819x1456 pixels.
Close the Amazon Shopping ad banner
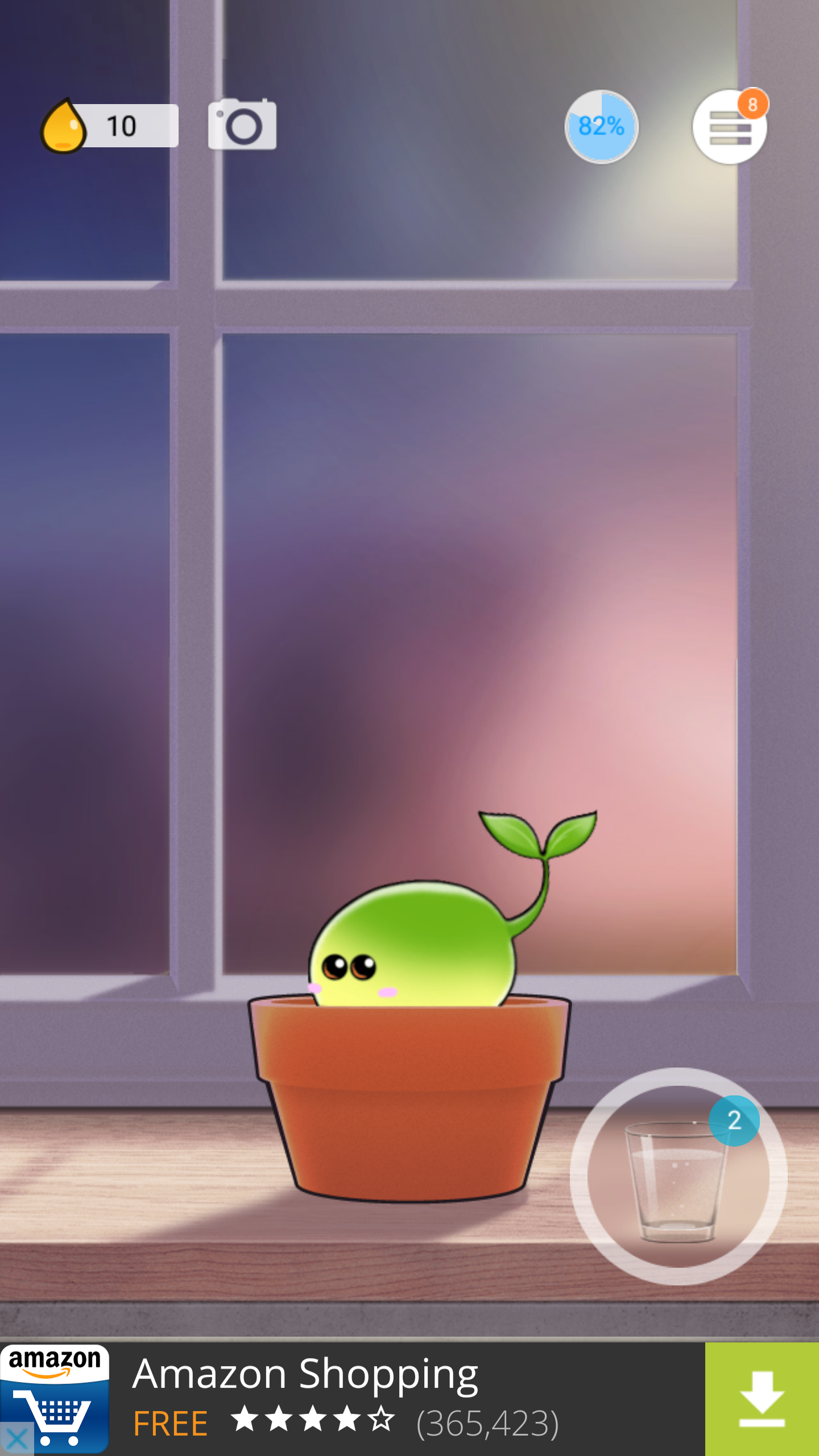point(16,1440)
